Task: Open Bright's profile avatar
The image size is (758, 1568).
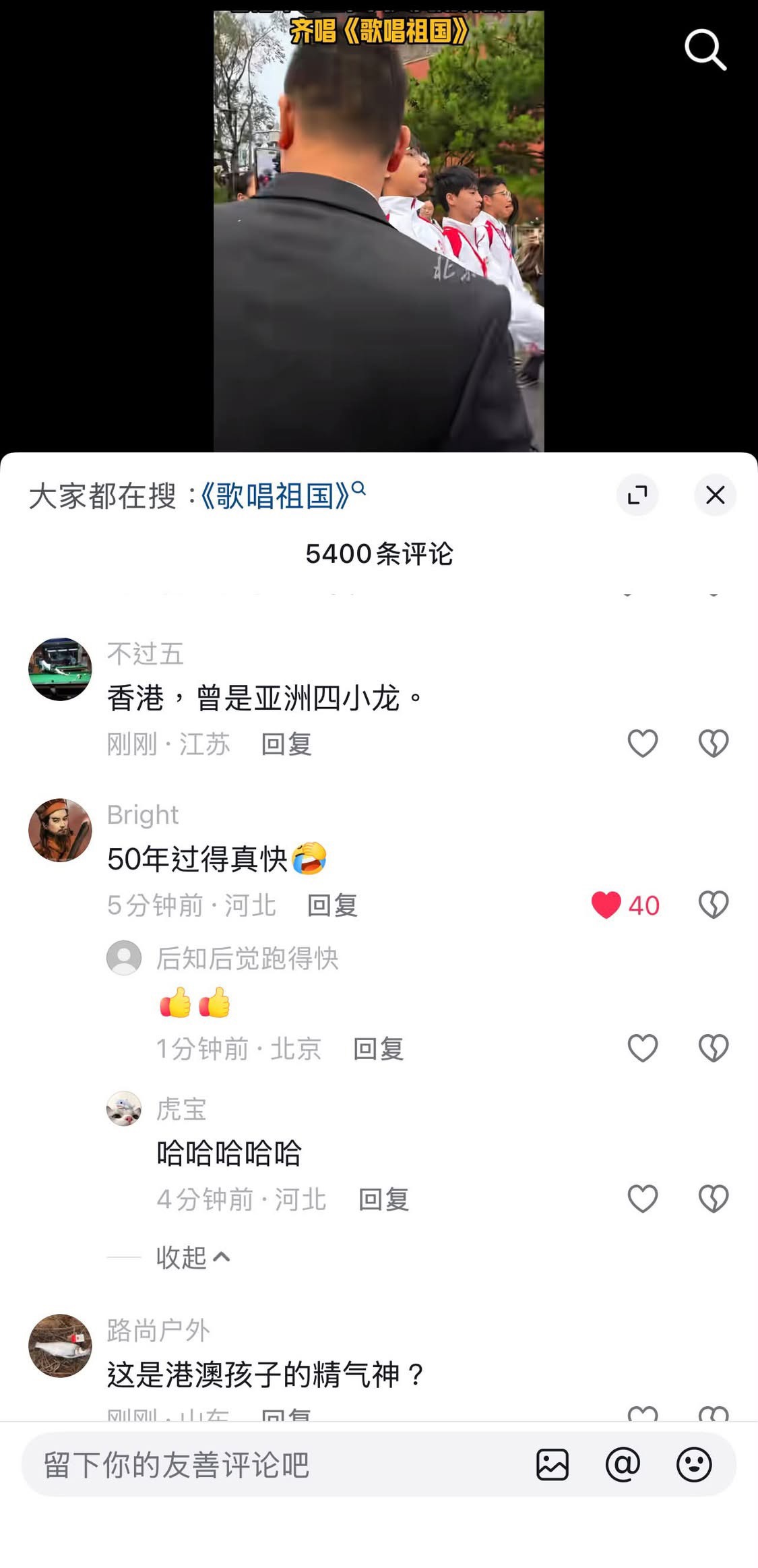Action: pos(60,830)
